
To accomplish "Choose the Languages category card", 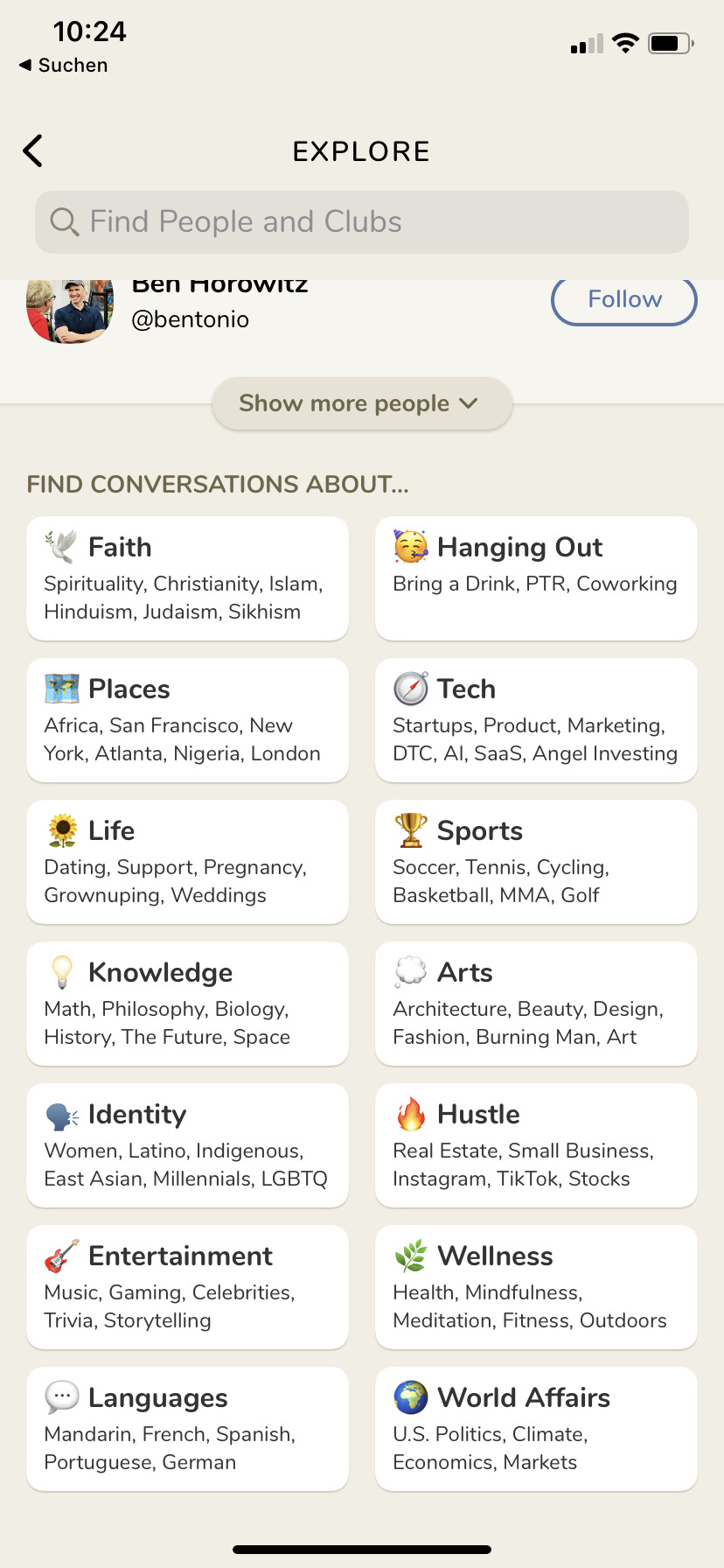I will [x=187, y=1428].
